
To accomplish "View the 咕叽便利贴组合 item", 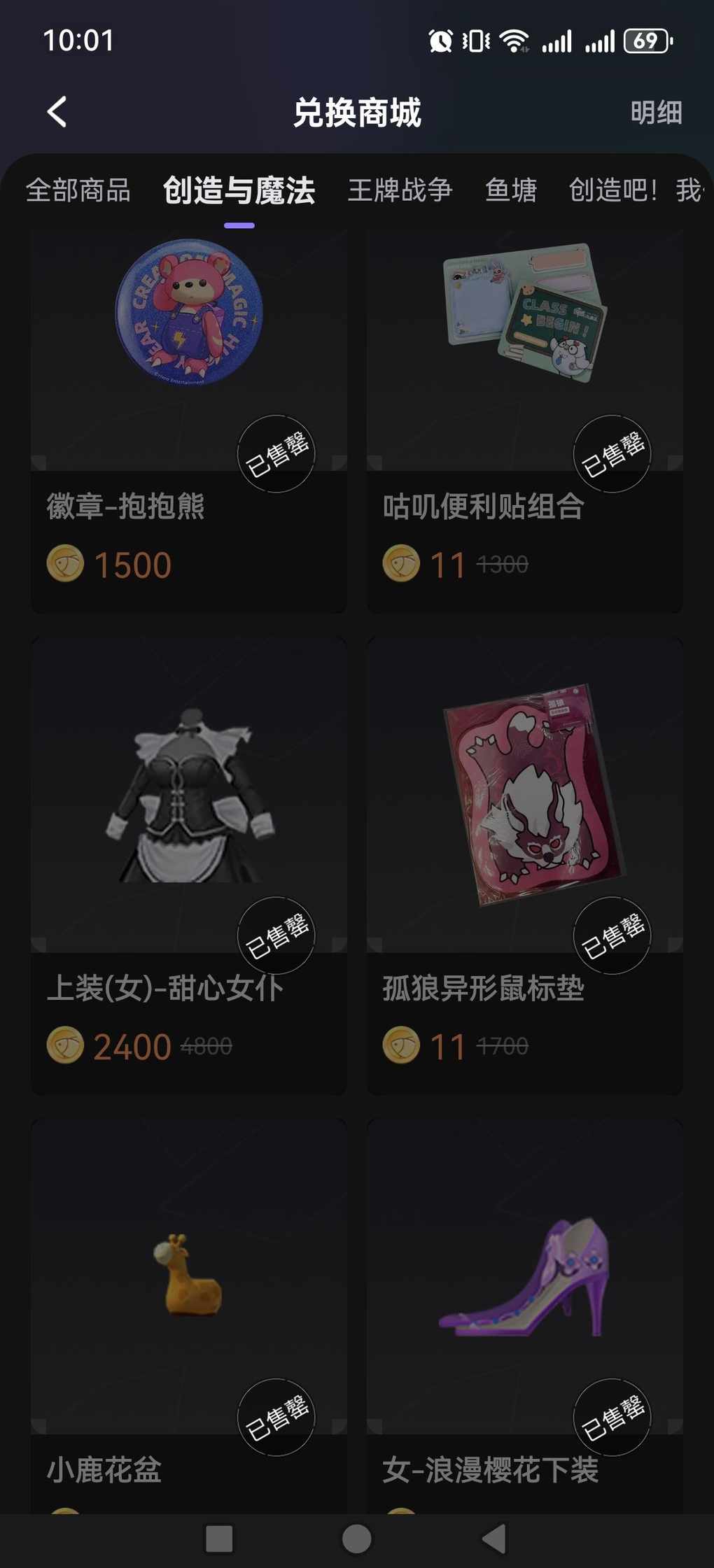I will tap(524, 420).
